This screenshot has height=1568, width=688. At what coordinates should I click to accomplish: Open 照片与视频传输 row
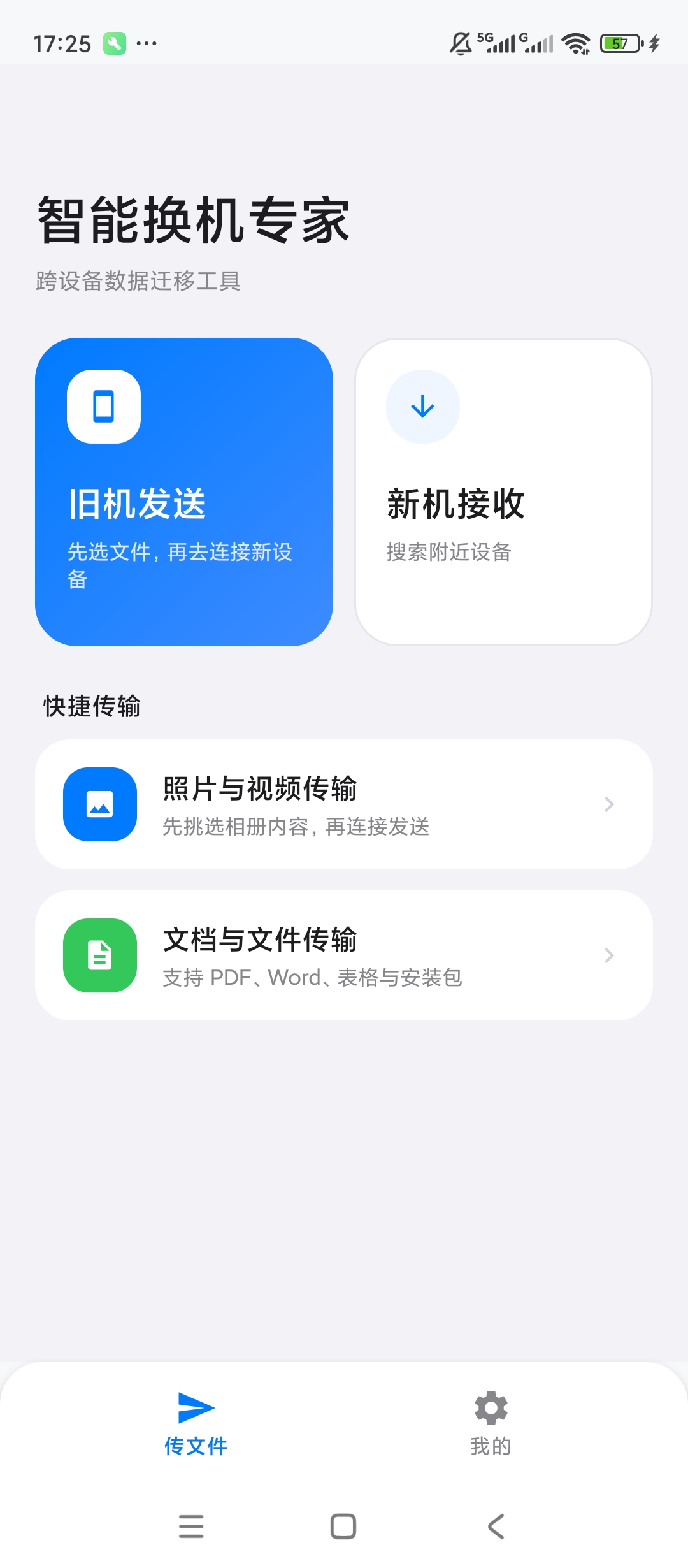pyautogui.click(x=344, y=804)
